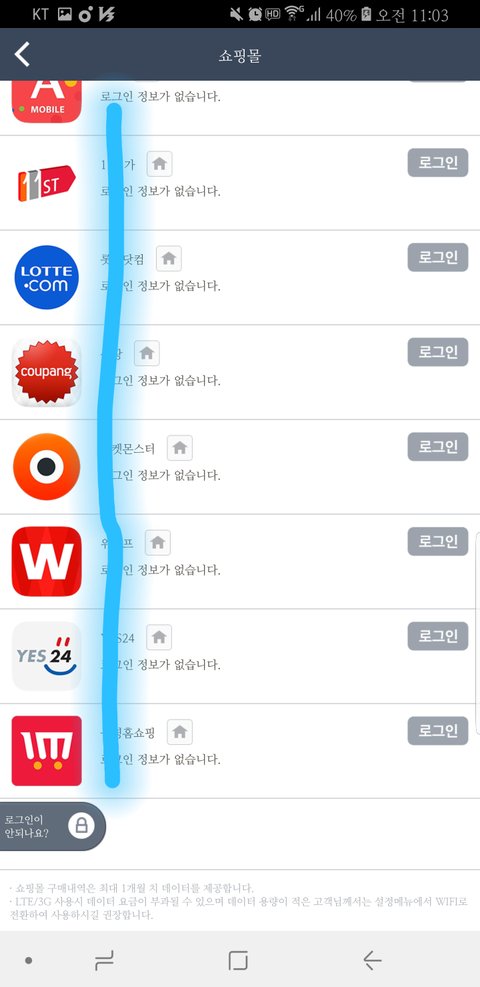This screenshot has width=480, height=987.
Task: Tap the home icon in the Coupang row
Action: [x=147, y=353]
